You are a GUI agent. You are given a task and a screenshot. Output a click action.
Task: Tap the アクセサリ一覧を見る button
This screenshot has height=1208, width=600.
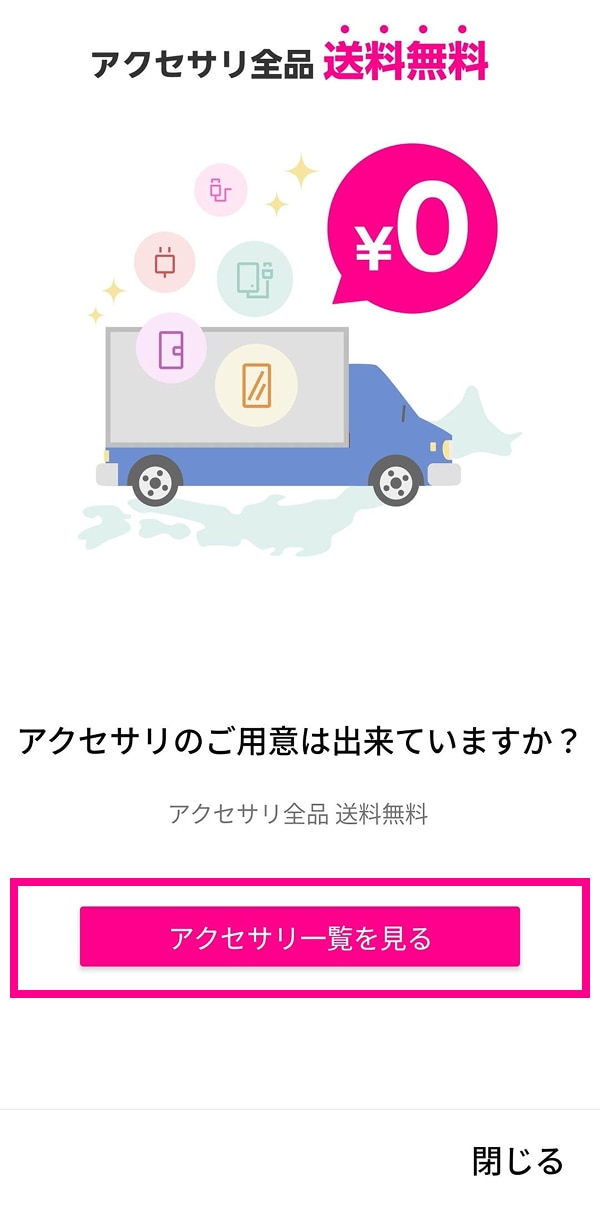300,937
